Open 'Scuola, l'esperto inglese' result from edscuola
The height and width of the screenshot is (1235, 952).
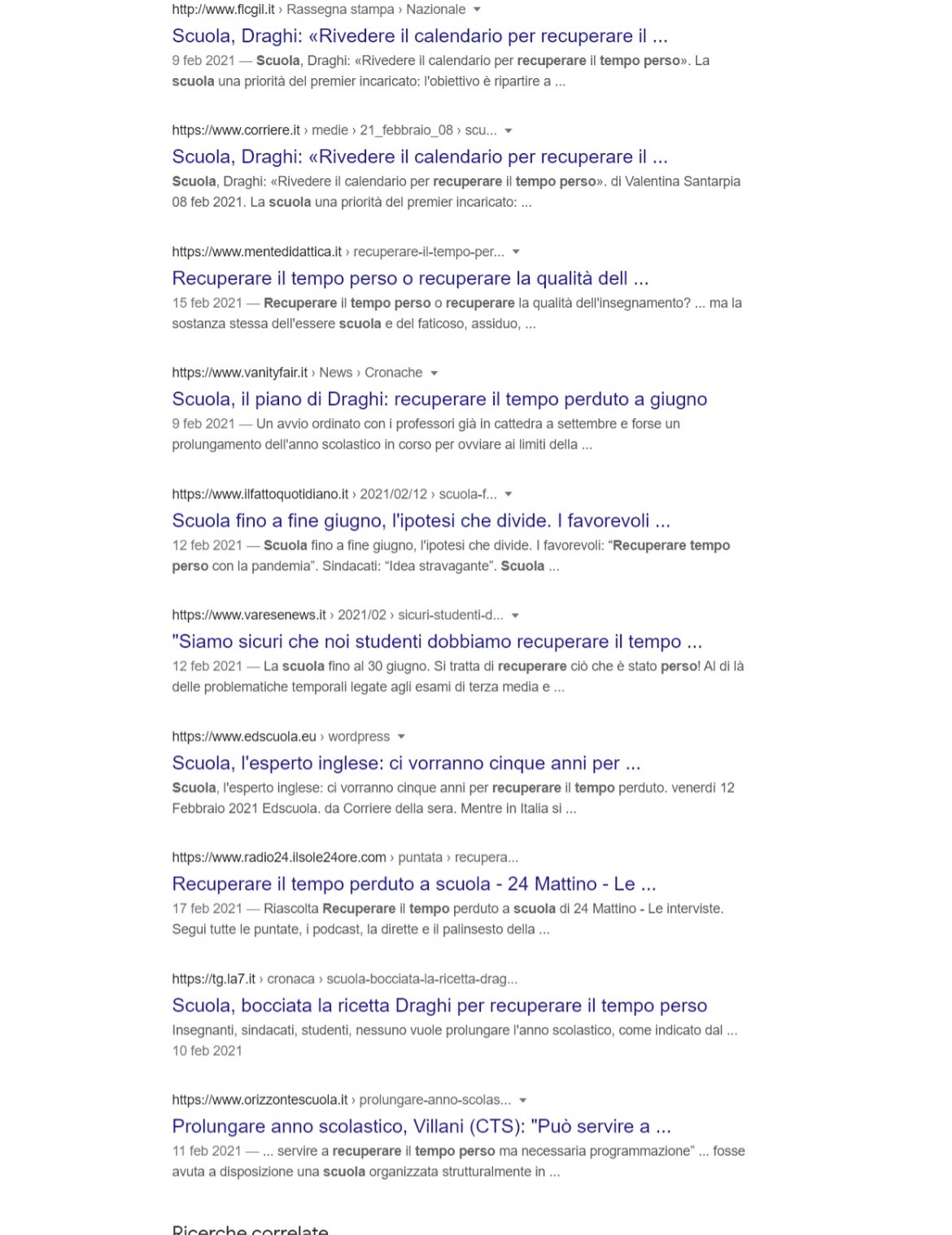(x=406, y=763)
